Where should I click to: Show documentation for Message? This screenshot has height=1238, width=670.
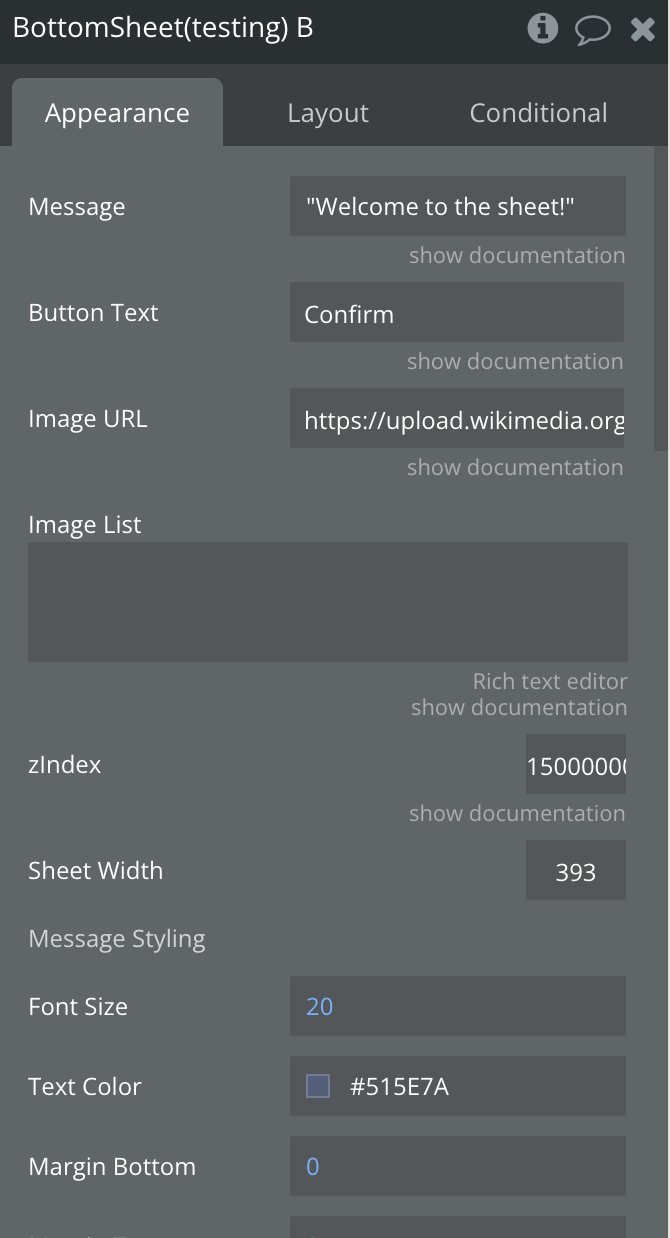pyautogui.click(x=517, y=255)
